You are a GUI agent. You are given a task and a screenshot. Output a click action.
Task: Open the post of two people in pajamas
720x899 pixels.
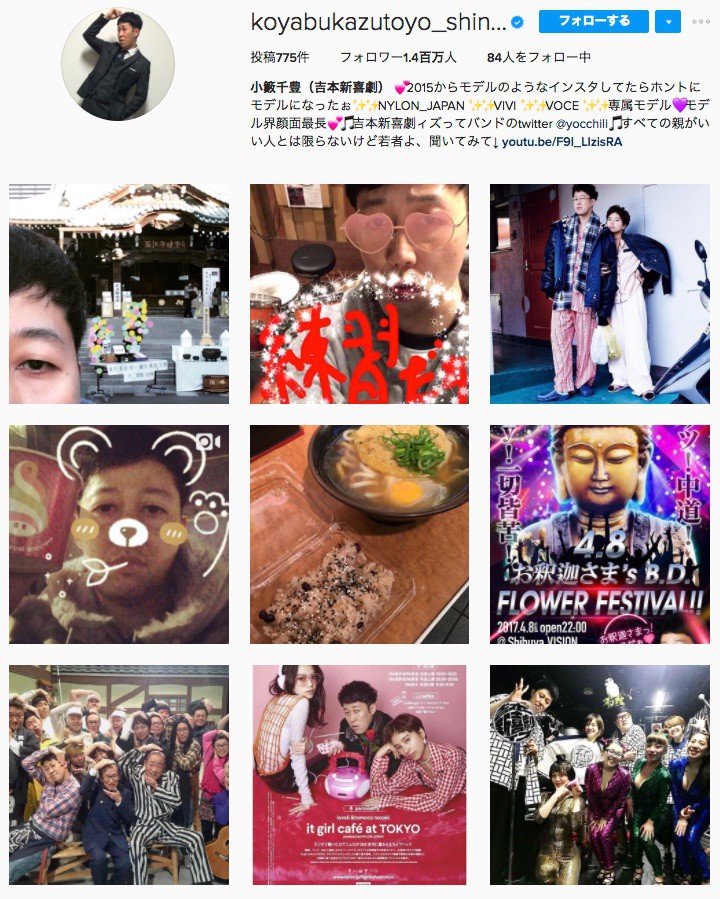600,294
